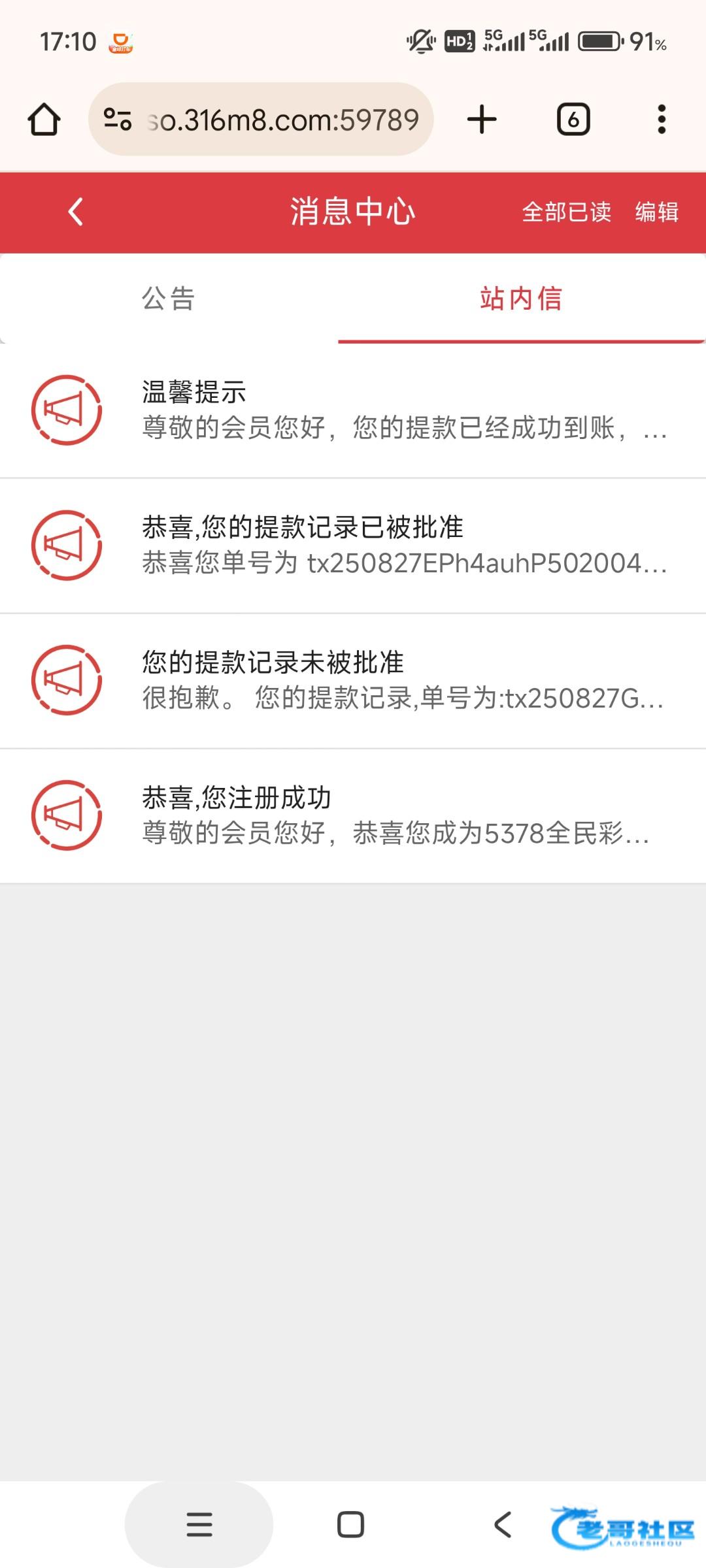The width and height of the screenshot is (706, 1568).
Task: Mark all messages read with 全部已读
Action: coord(566,212)
